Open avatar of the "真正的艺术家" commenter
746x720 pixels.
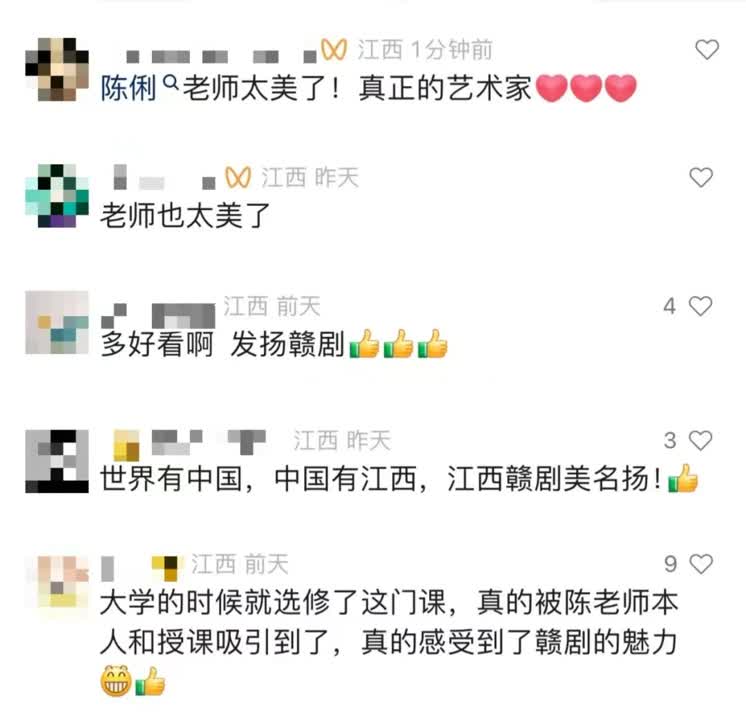coord(56,69)
